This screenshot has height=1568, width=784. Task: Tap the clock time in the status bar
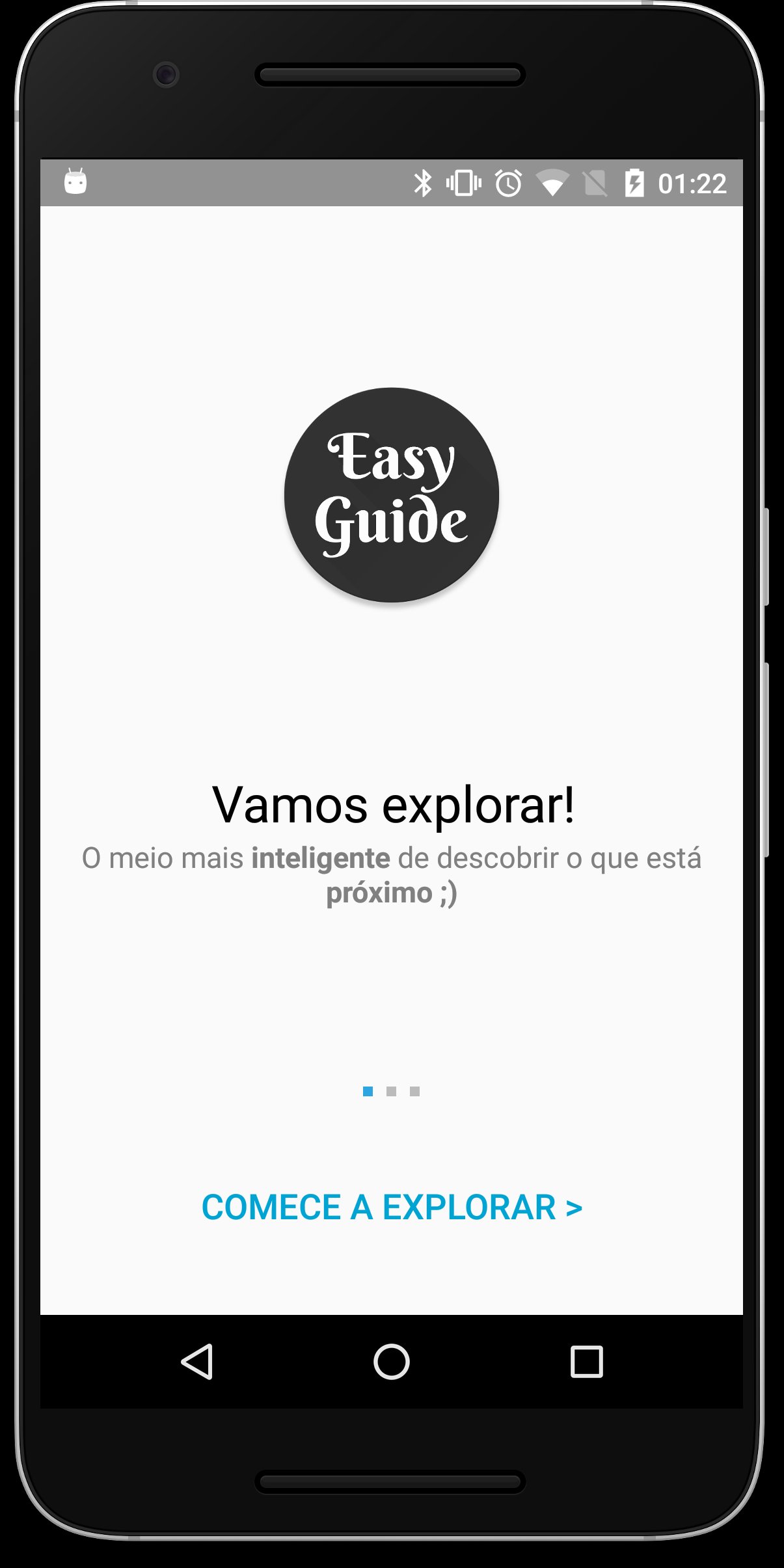point(692,183)
